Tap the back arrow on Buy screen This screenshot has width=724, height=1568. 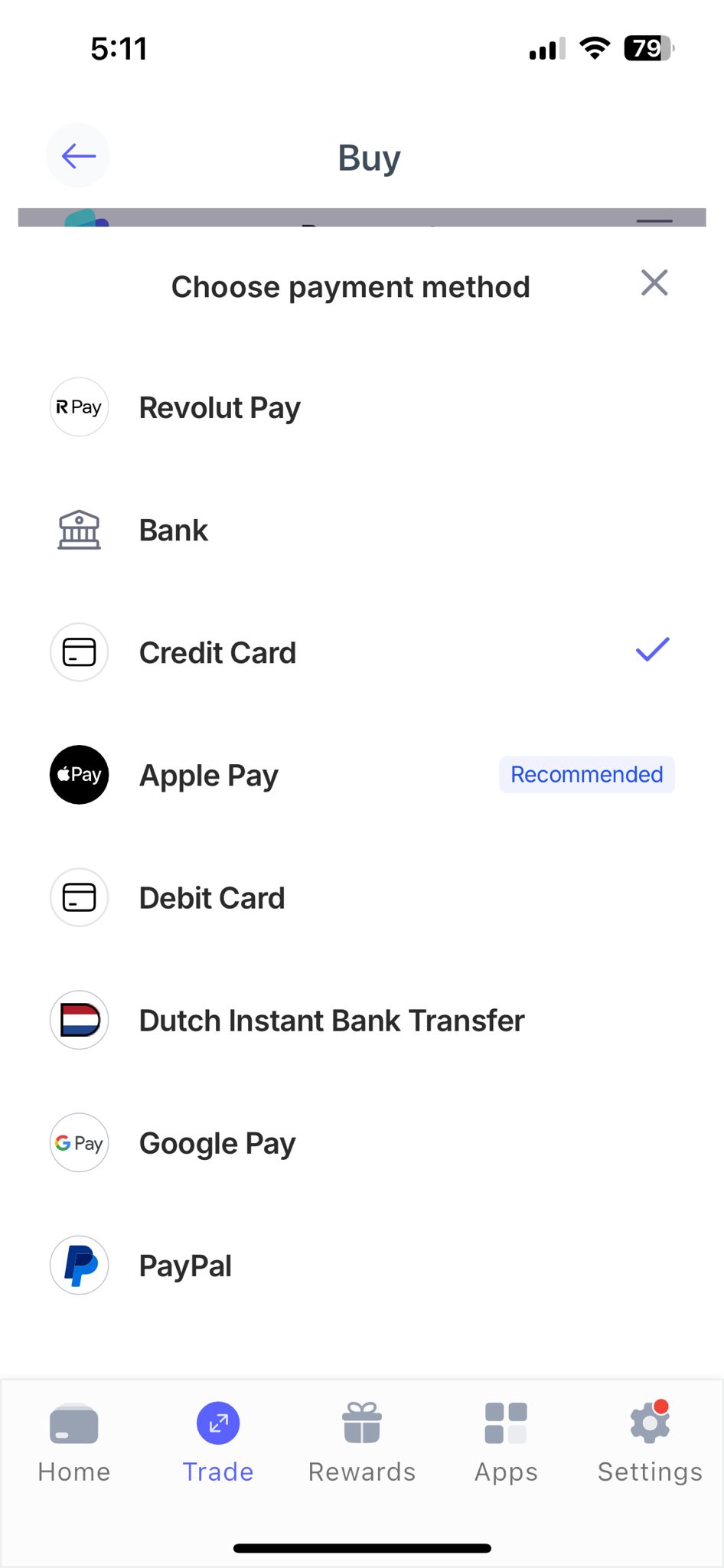tap(77, 155)
